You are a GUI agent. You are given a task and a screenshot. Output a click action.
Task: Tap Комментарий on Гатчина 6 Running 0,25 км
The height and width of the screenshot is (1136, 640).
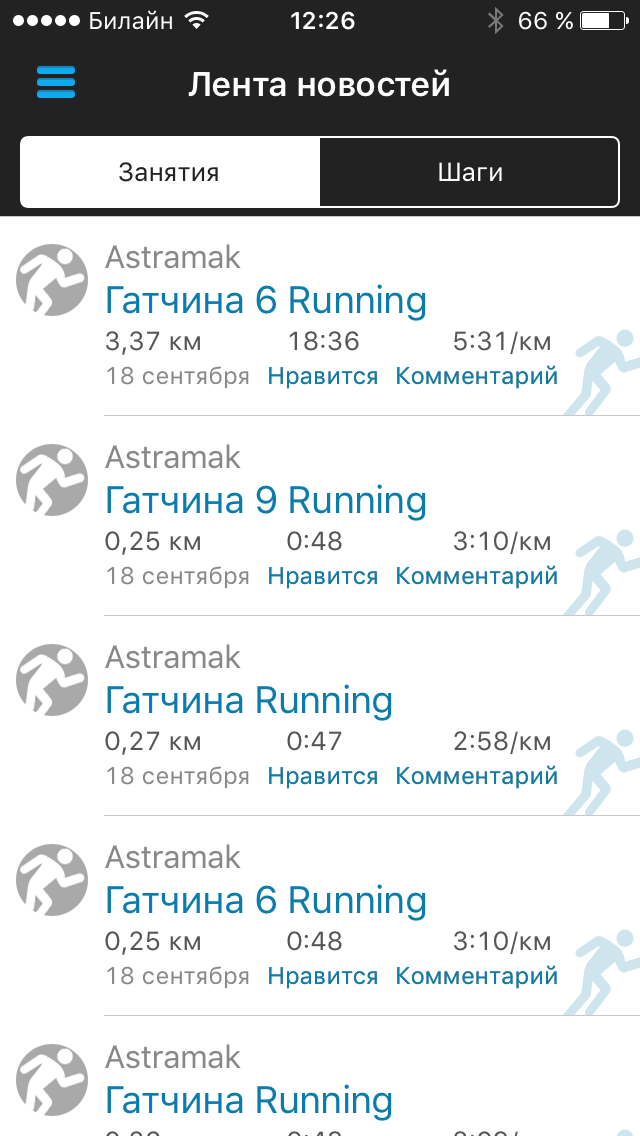point(476,976)
